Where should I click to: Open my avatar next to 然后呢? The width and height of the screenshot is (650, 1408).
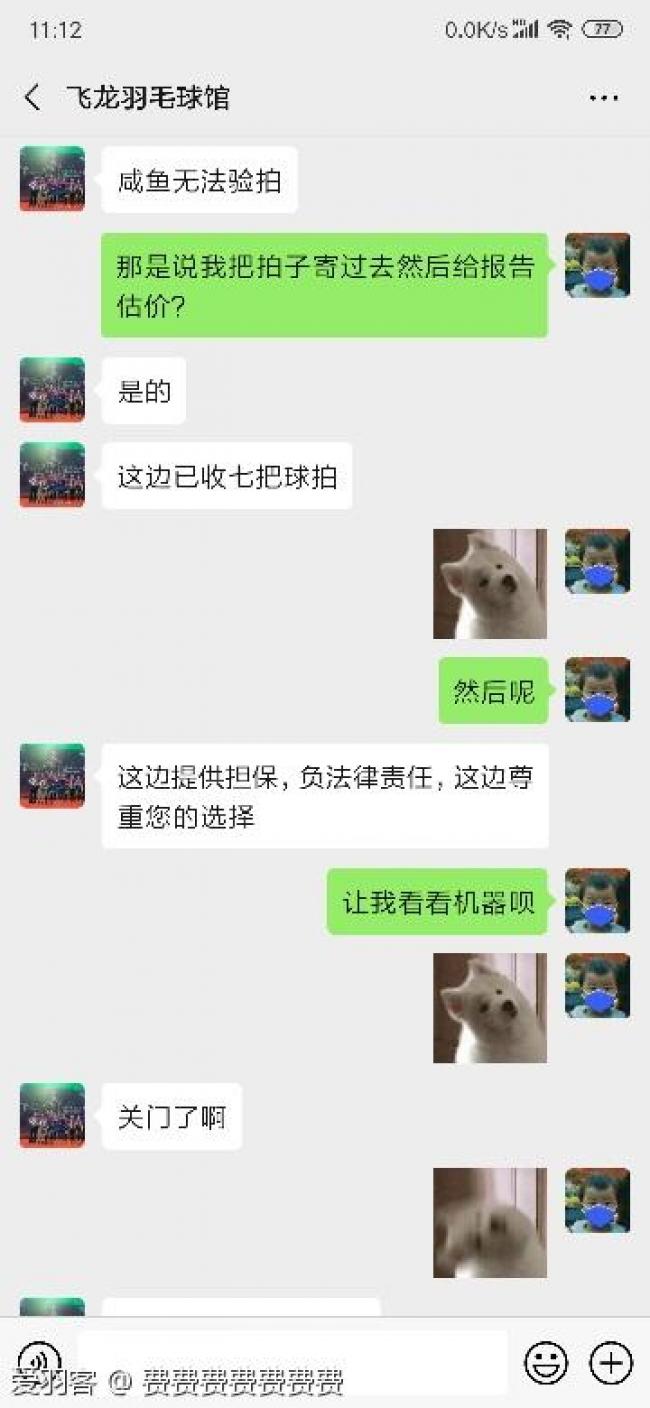(x=597, y=690)
